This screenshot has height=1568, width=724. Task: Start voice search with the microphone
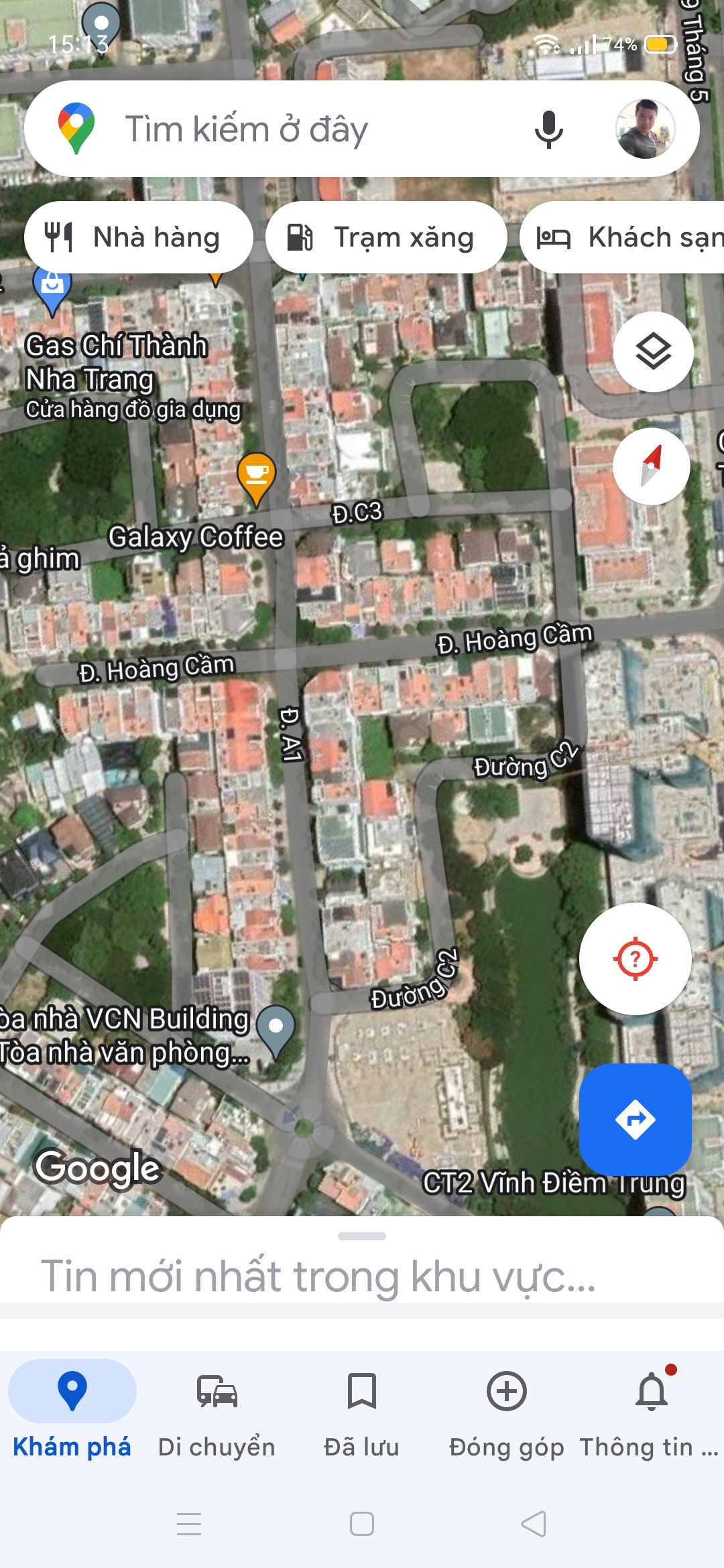548,129
